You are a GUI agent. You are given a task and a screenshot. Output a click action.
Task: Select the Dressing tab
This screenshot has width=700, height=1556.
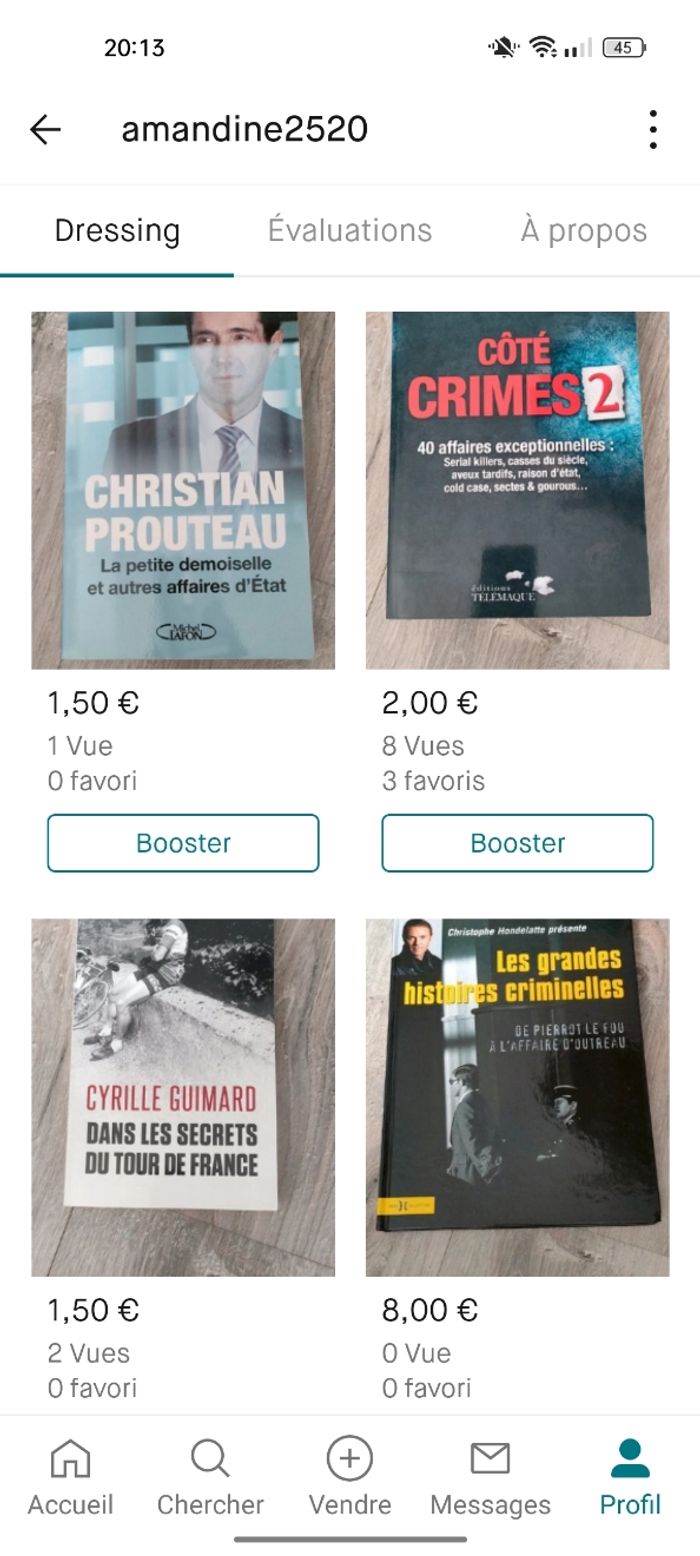pyautogui.click(x=117, y=230)
